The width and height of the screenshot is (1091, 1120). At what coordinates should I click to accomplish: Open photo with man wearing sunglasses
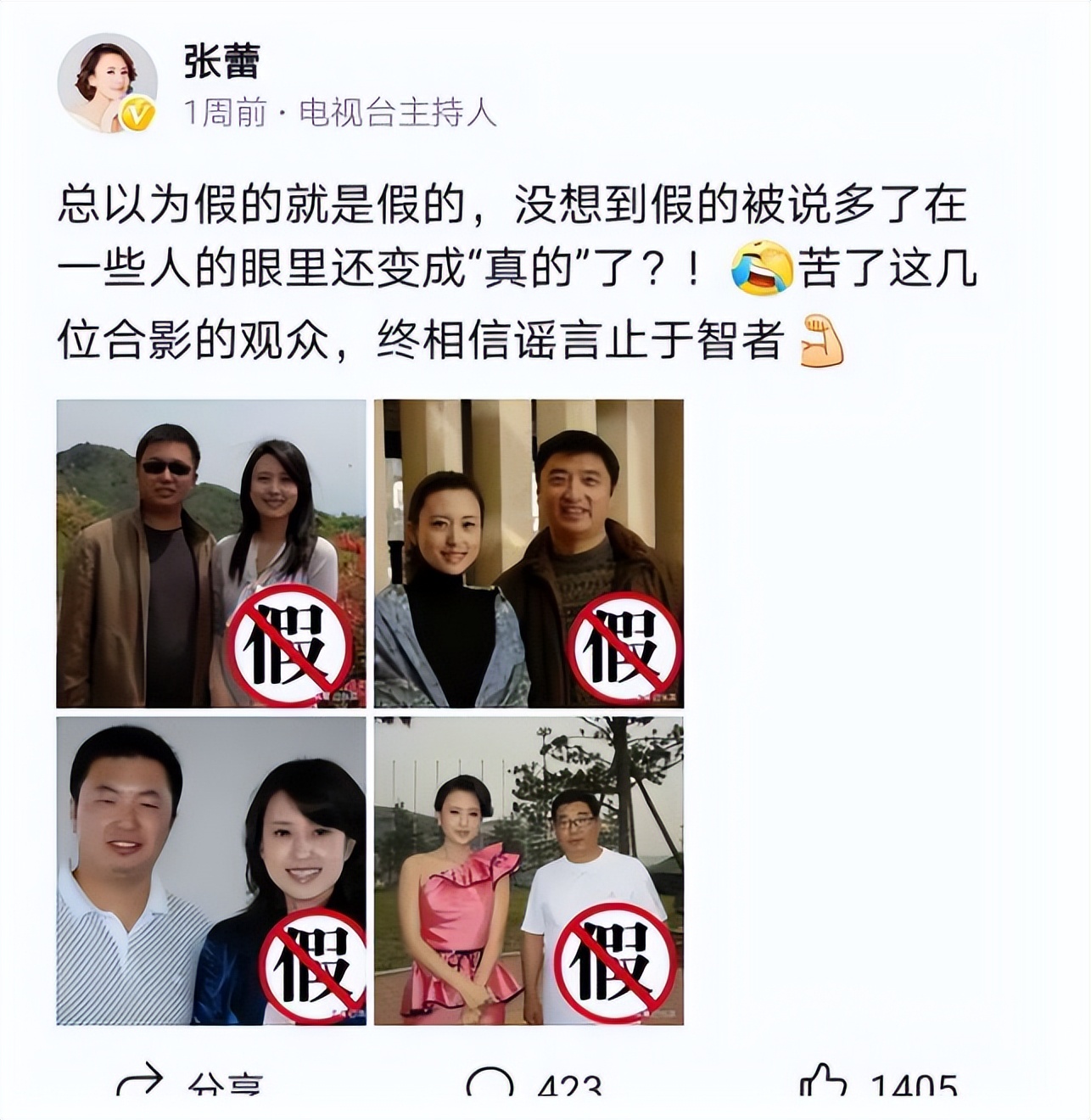(210, 553)
